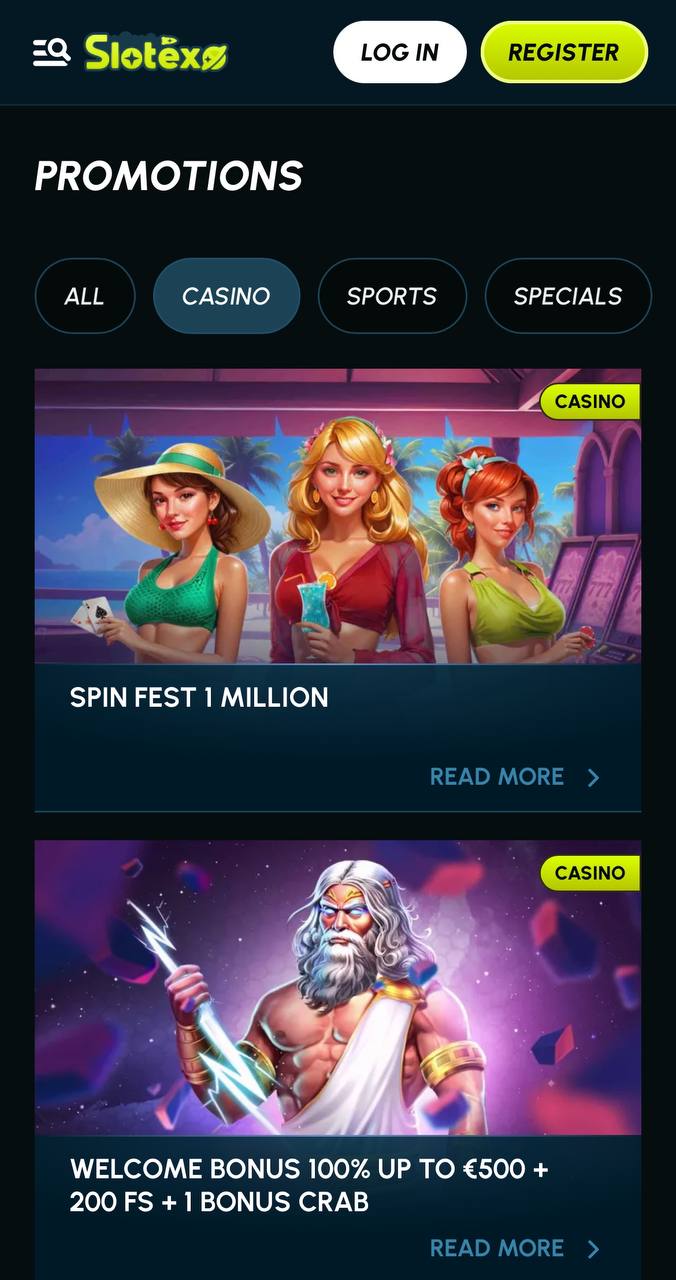Open the Spin Fest 1 Million promotion banner
676x1280 pixels.
(x=338, y=516)
